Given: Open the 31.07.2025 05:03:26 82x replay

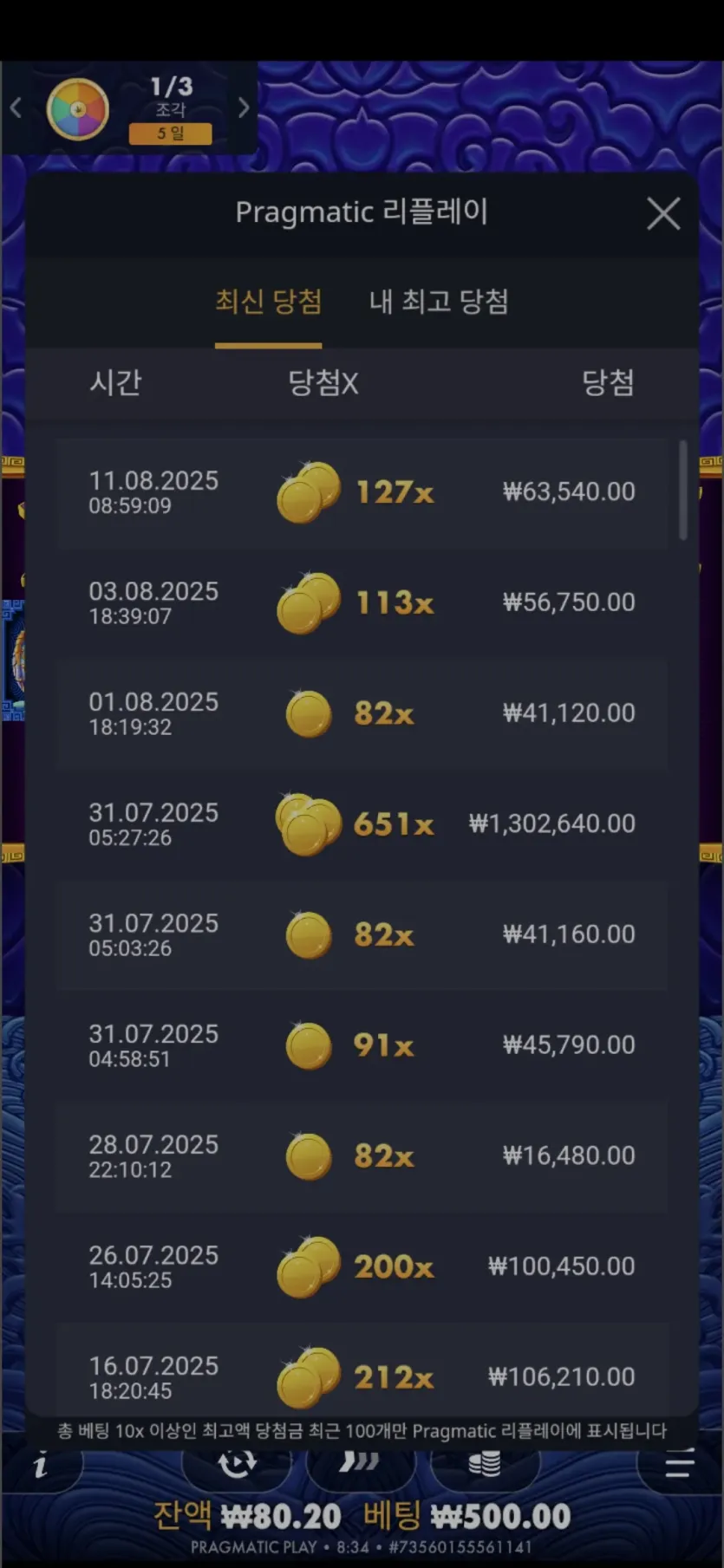Looking at the screenshot, I should coord(362,935).
